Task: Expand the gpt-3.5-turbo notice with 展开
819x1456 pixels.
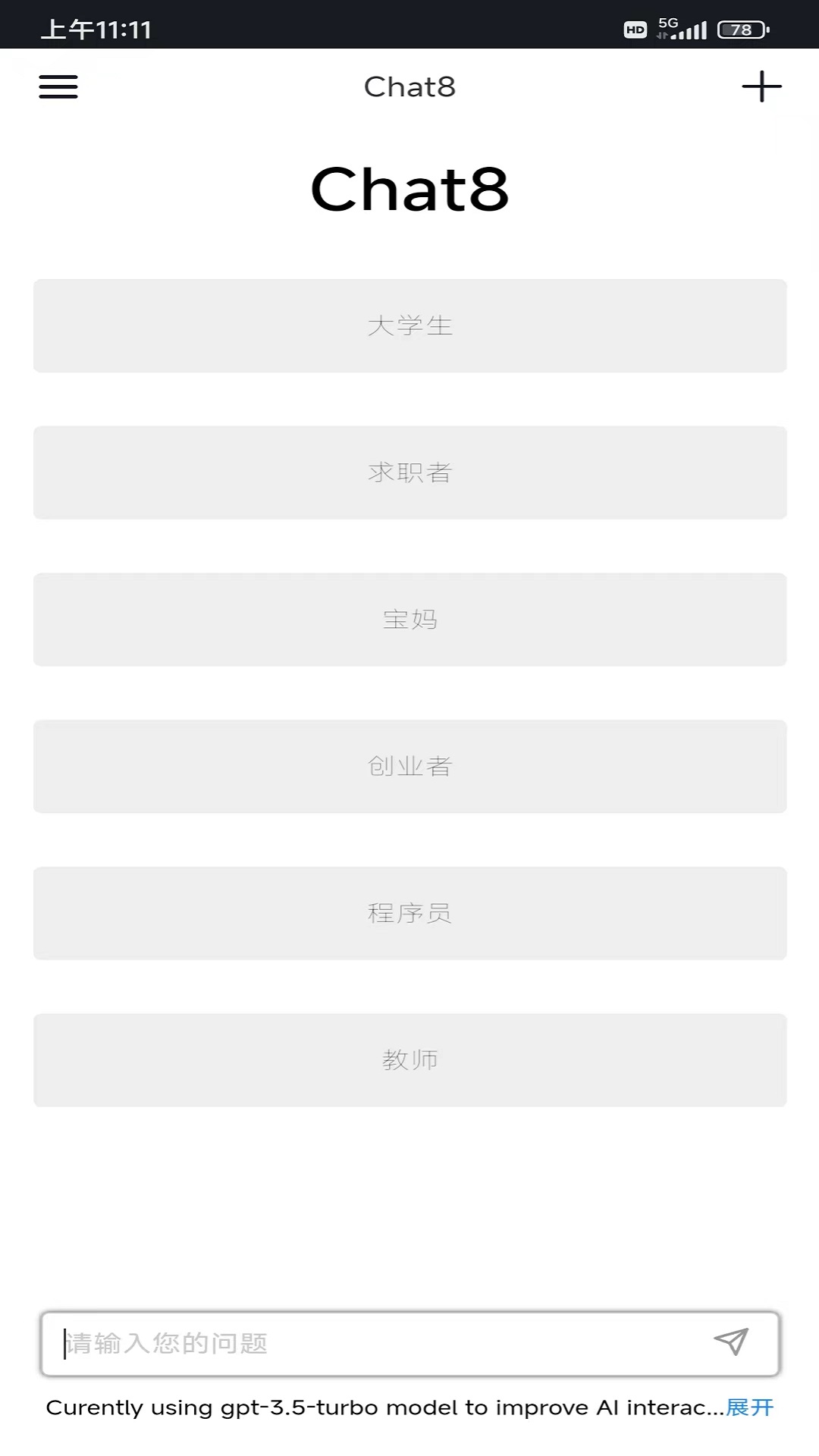Action: 749,1408
